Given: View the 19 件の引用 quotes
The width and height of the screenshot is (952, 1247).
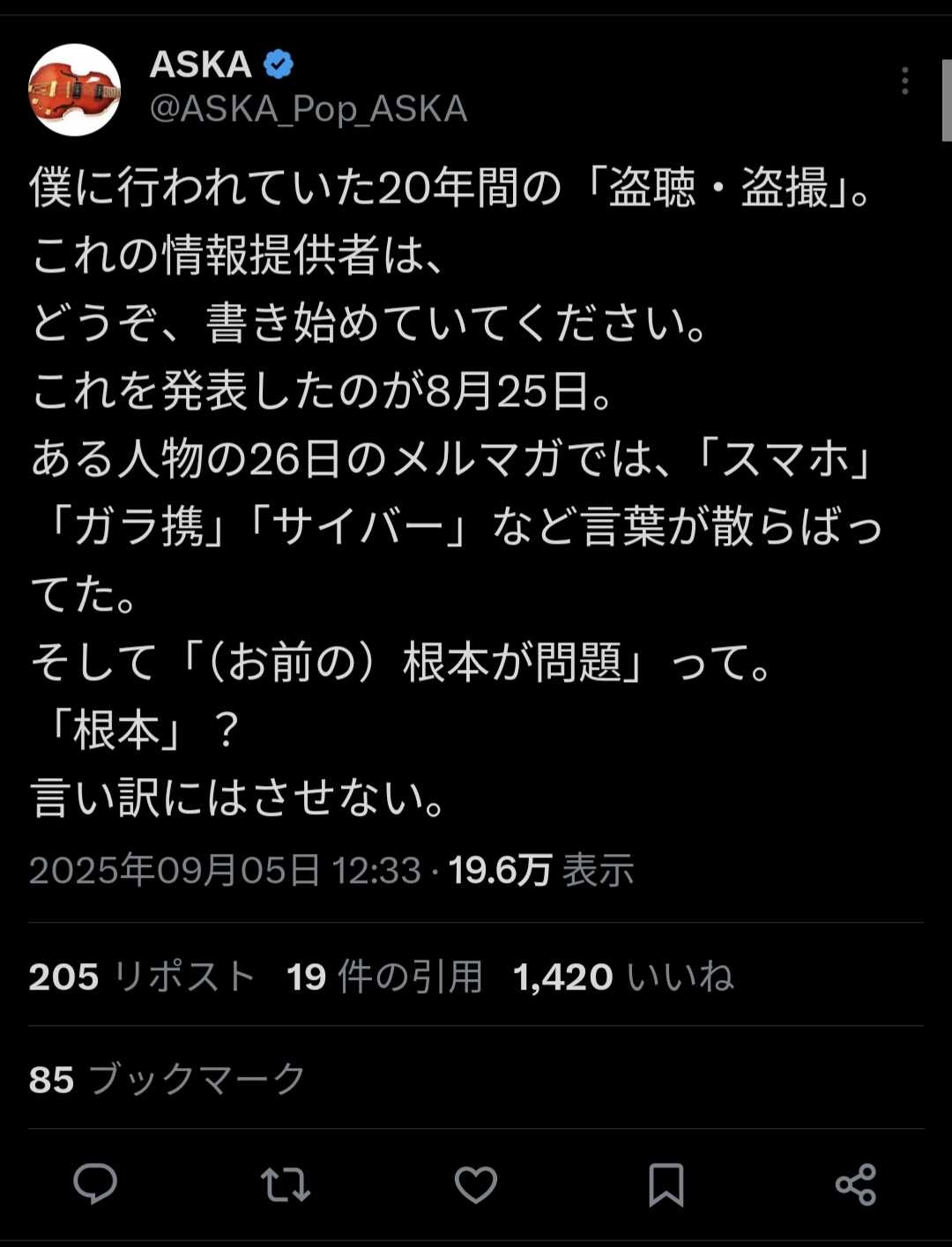Looking at the screenshot, I should click(384, 976).
